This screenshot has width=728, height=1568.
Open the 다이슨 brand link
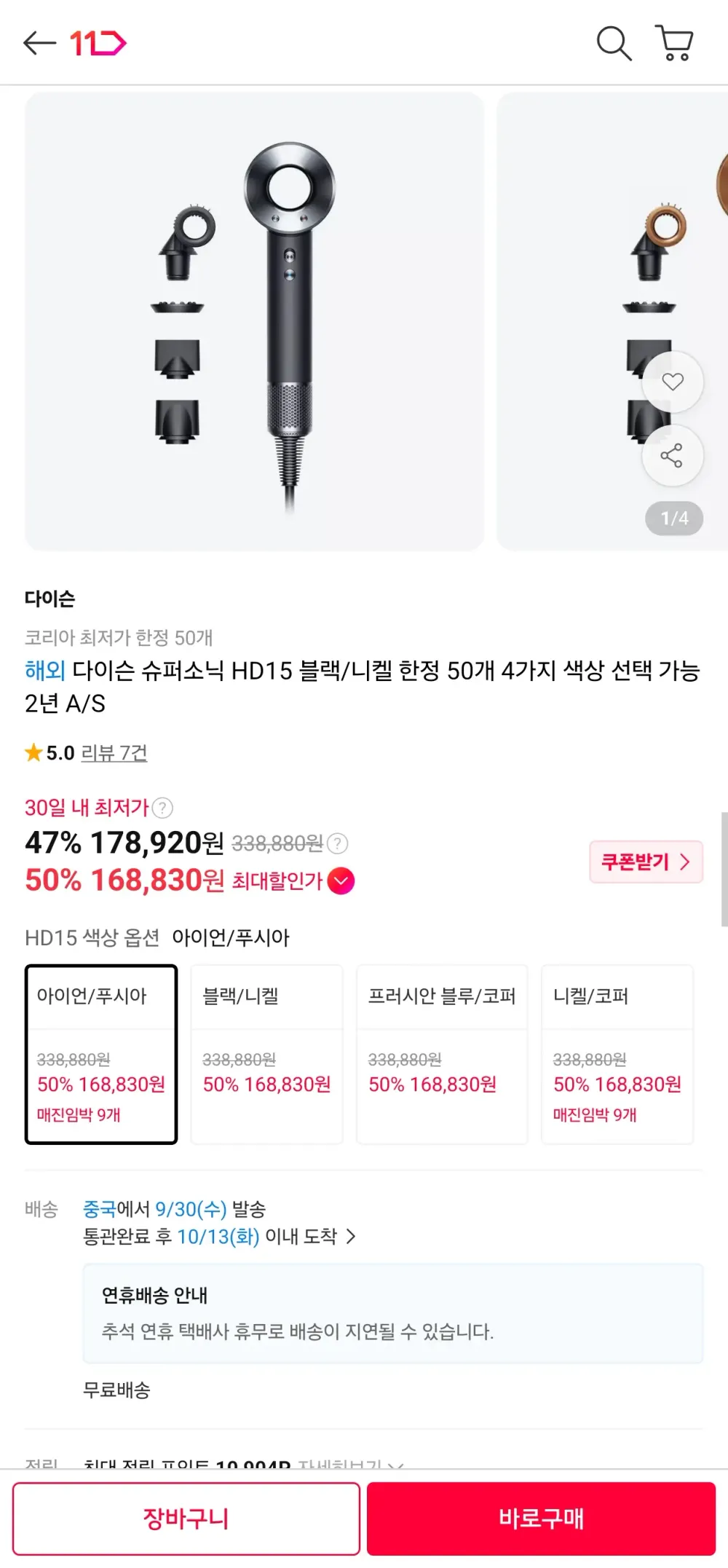[x=50, y=599]
